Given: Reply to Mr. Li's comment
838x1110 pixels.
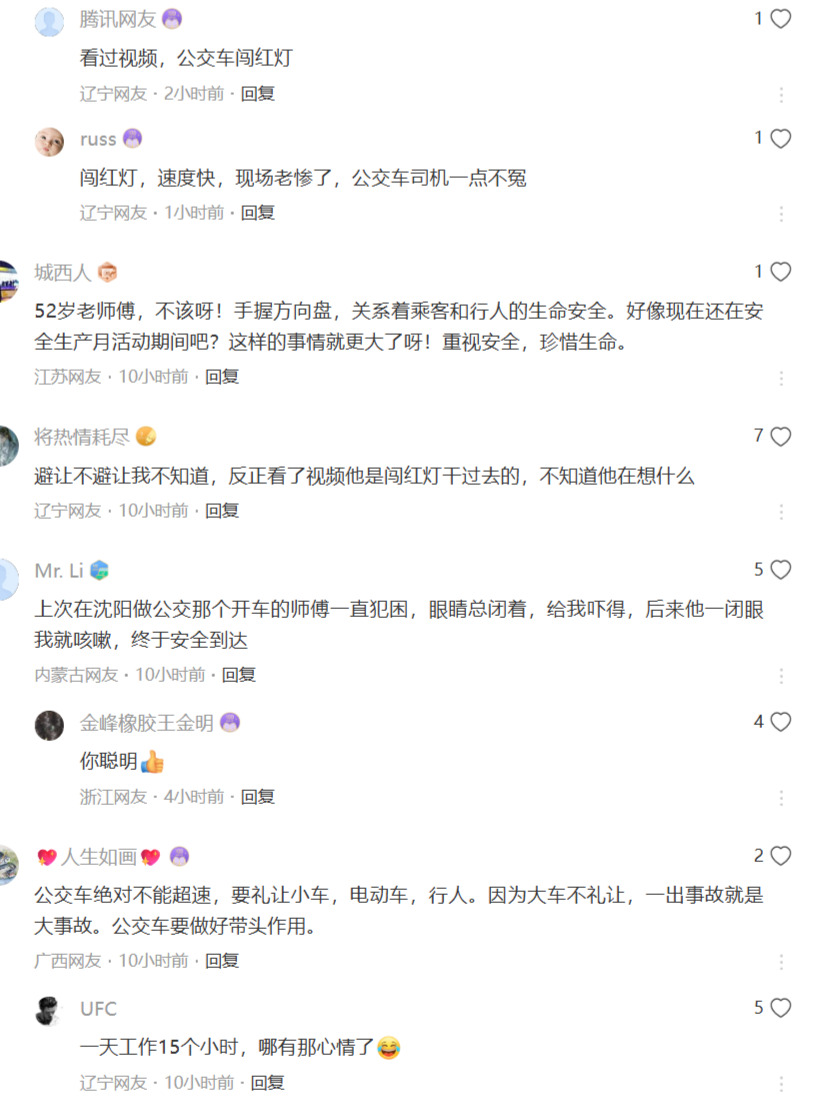Looking at the screenshot, I should (239, 675).
